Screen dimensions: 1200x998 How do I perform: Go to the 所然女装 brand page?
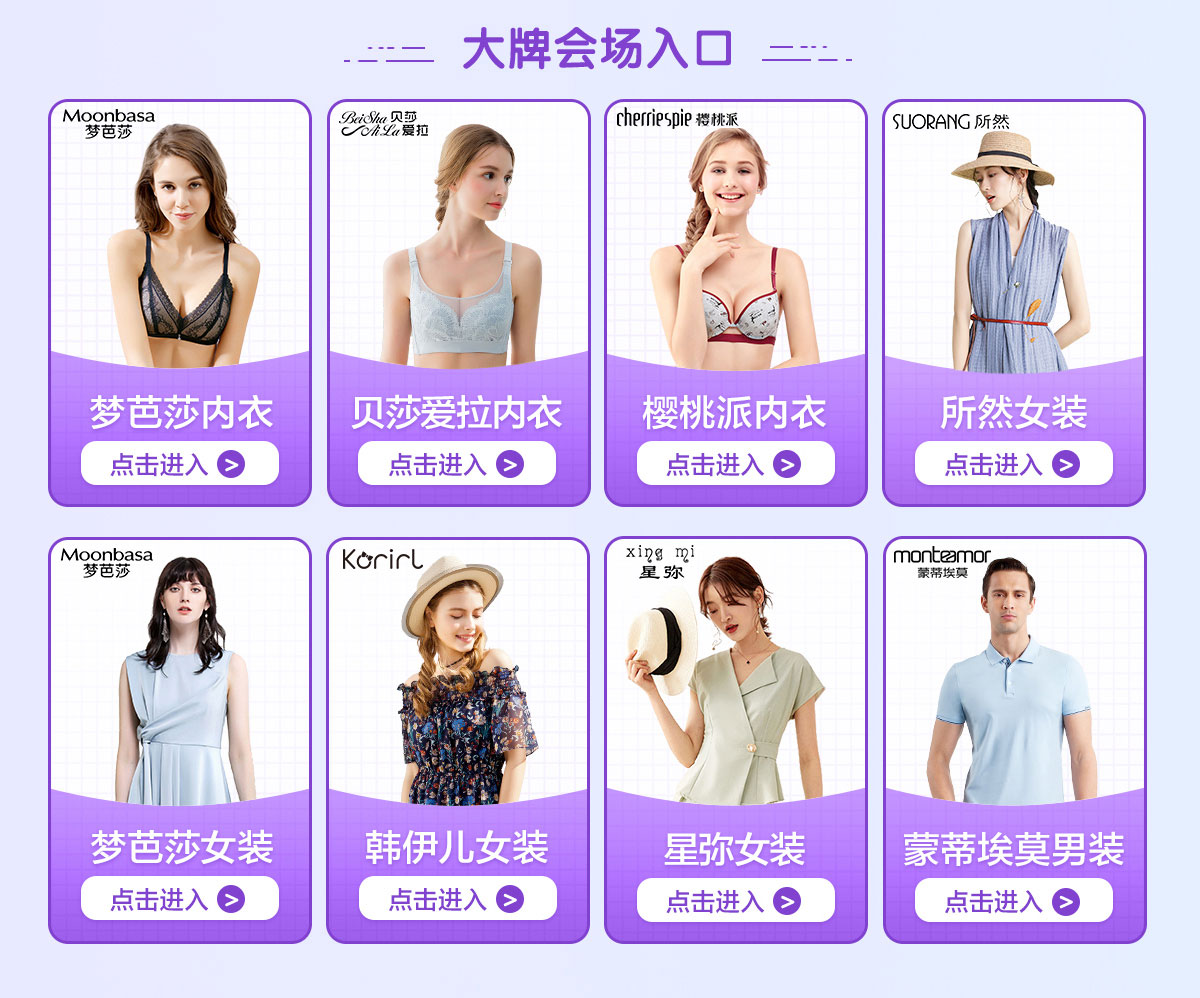click(1013, 464)
